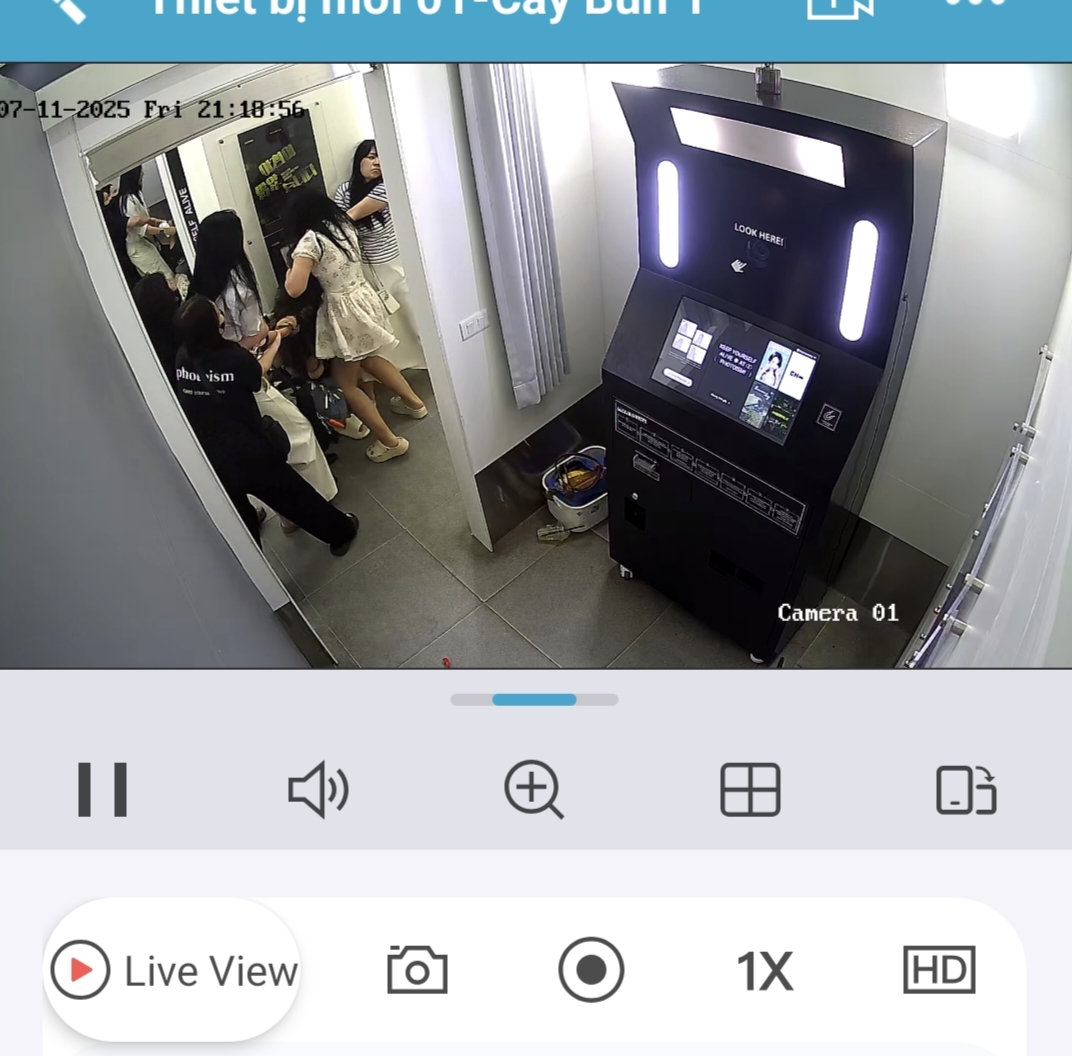Viewport: 1072px width, 1056px height.
Task: Change the 1X playback speed
Action: click(764, 970)
